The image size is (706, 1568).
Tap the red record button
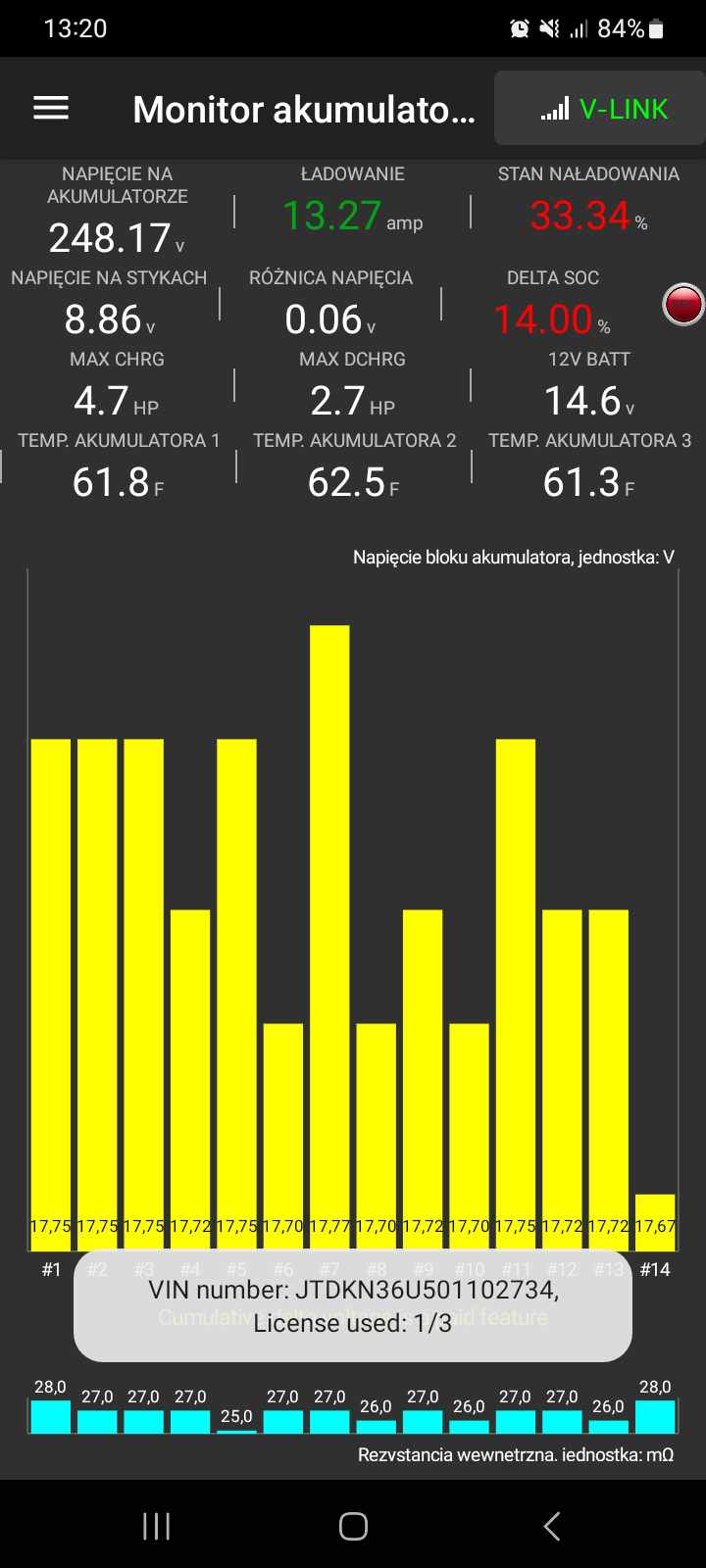click(x=683, y=304)
